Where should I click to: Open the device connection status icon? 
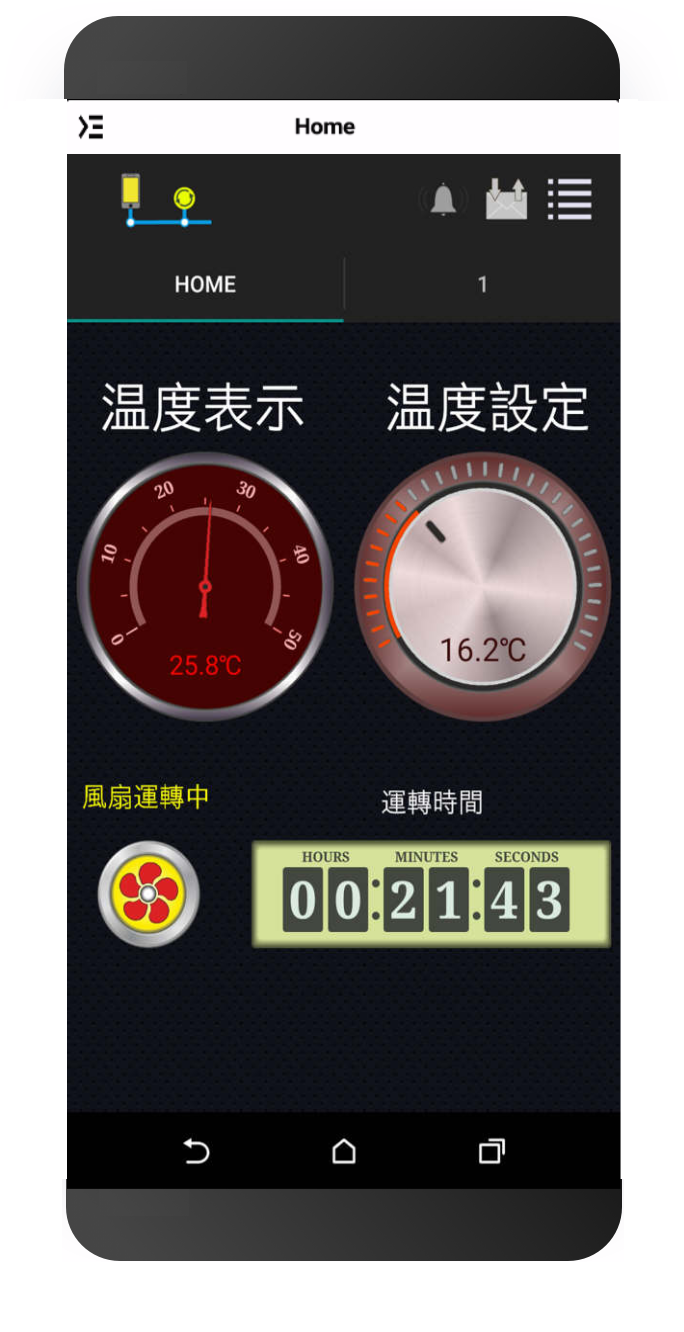pyautogui.click(x=159, y=199)
